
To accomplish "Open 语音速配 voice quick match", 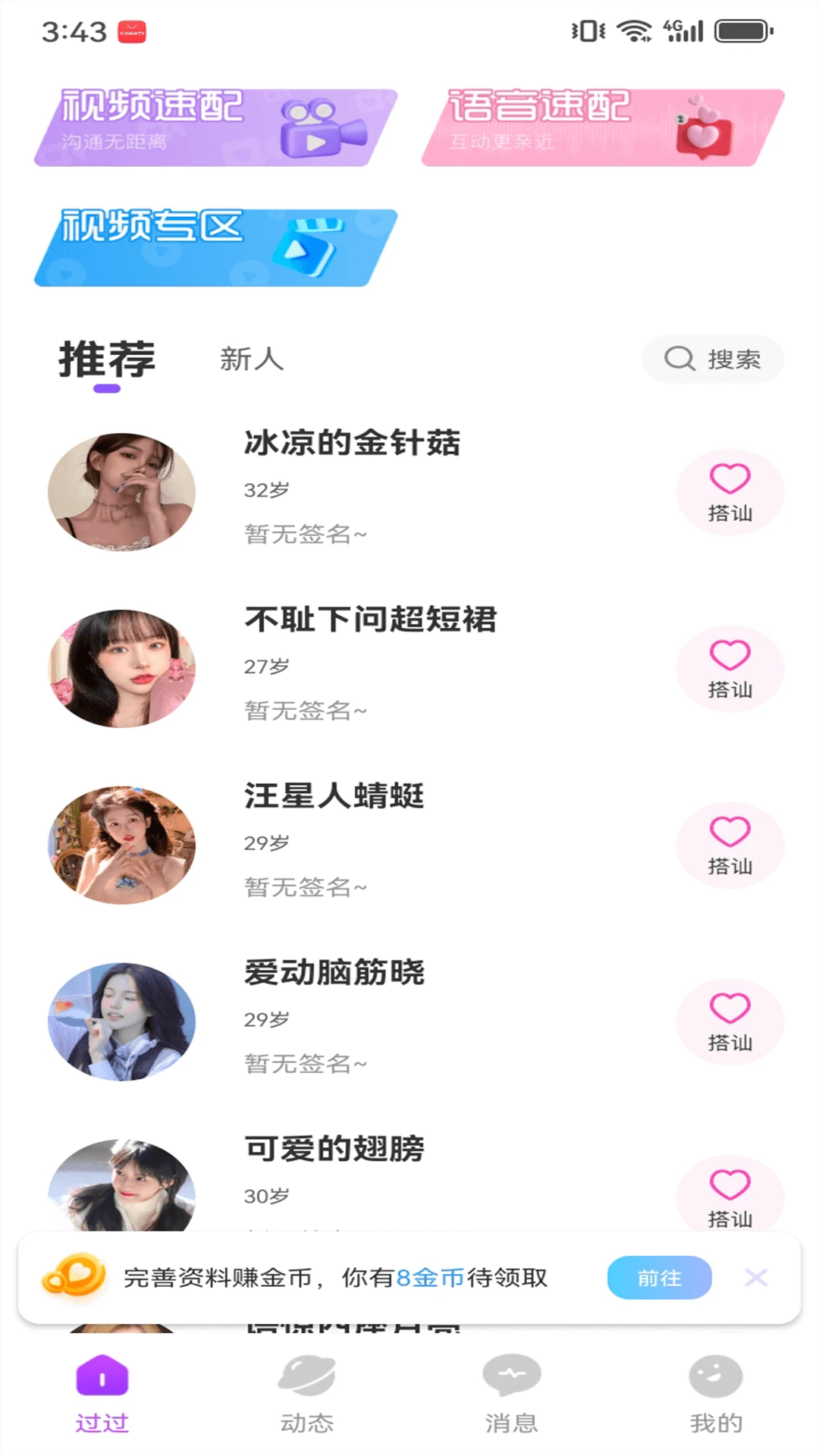I will click(599, 127).
